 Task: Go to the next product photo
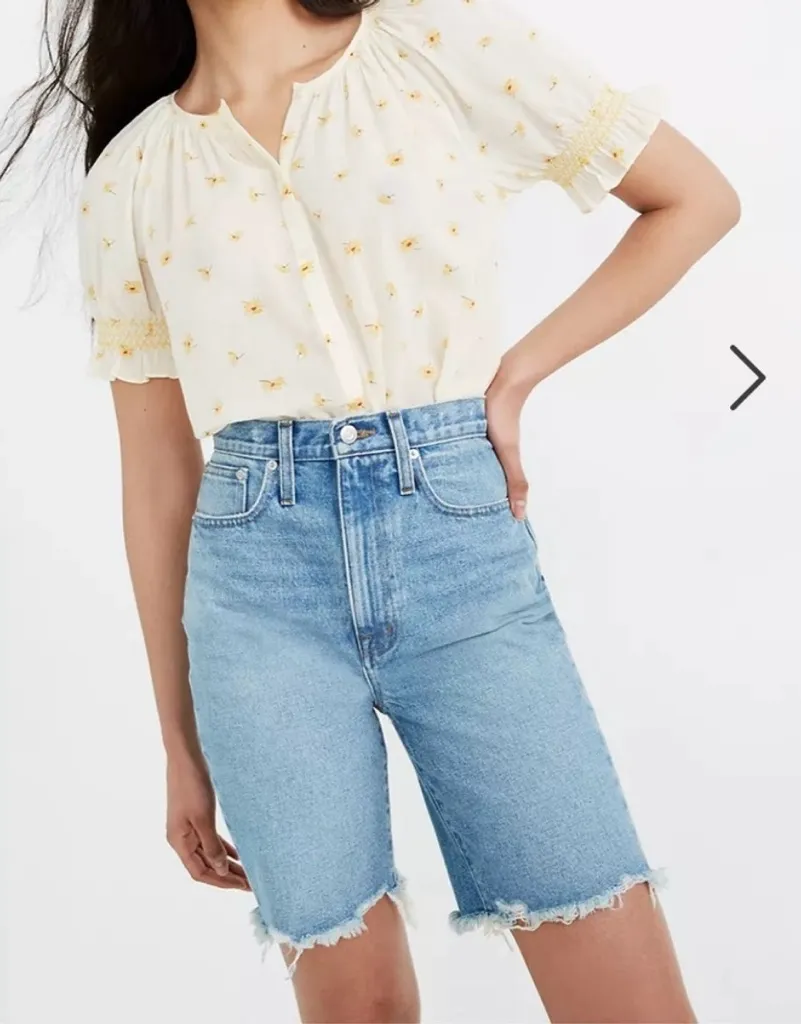point(747,377)
